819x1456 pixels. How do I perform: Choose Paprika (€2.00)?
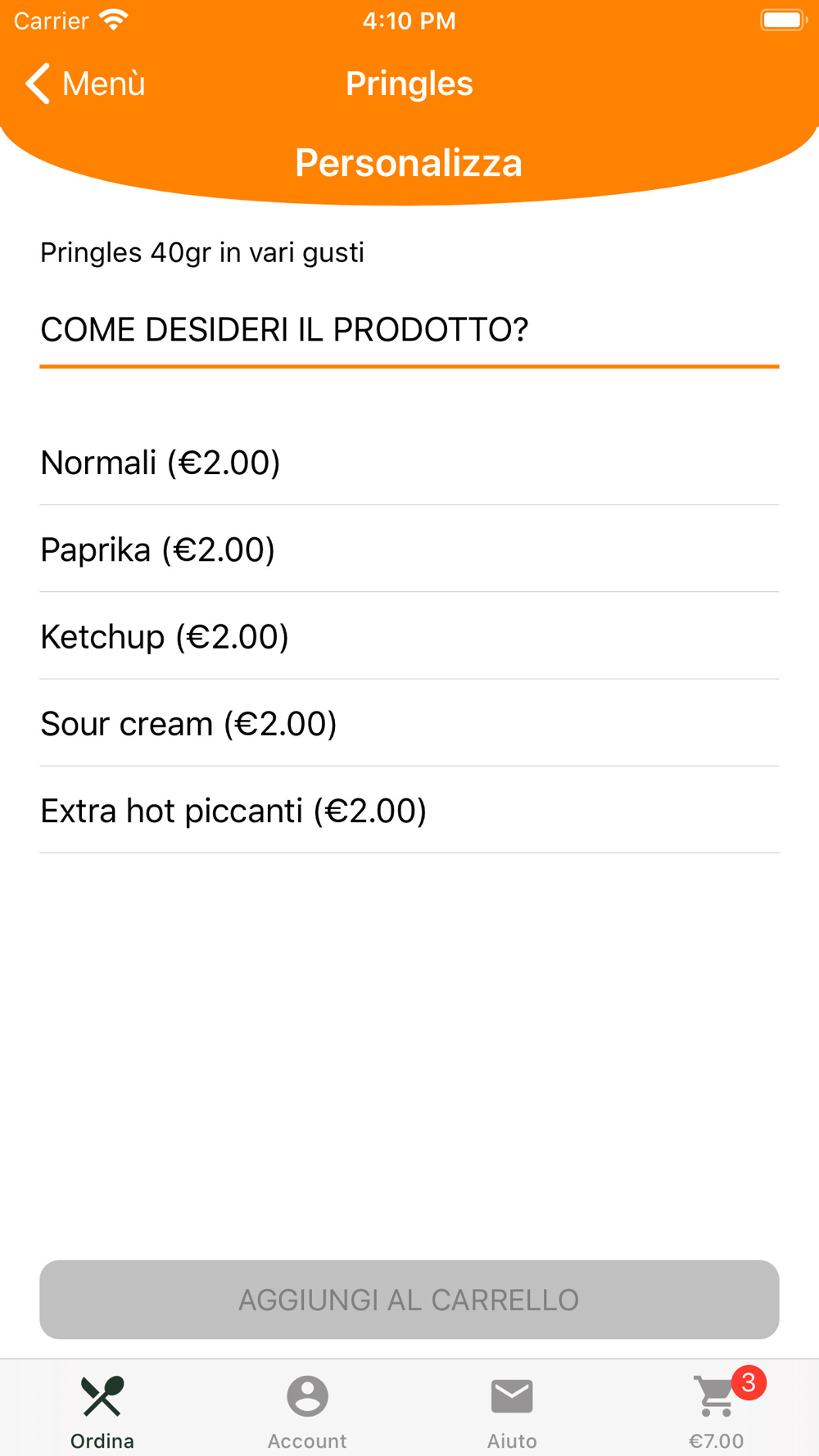409,549
